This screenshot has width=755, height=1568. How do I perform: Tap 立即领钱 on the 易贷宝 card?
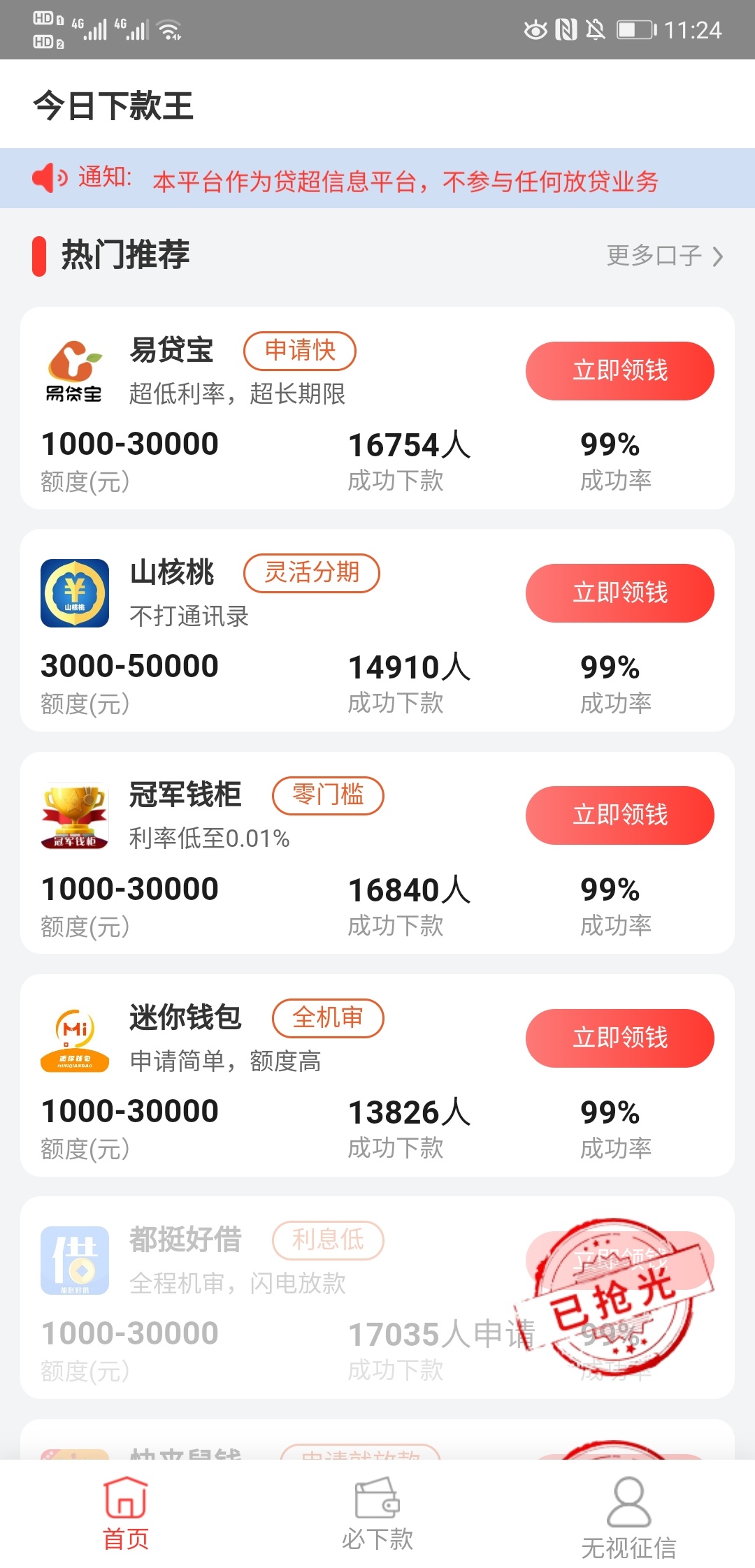point(620,370)
